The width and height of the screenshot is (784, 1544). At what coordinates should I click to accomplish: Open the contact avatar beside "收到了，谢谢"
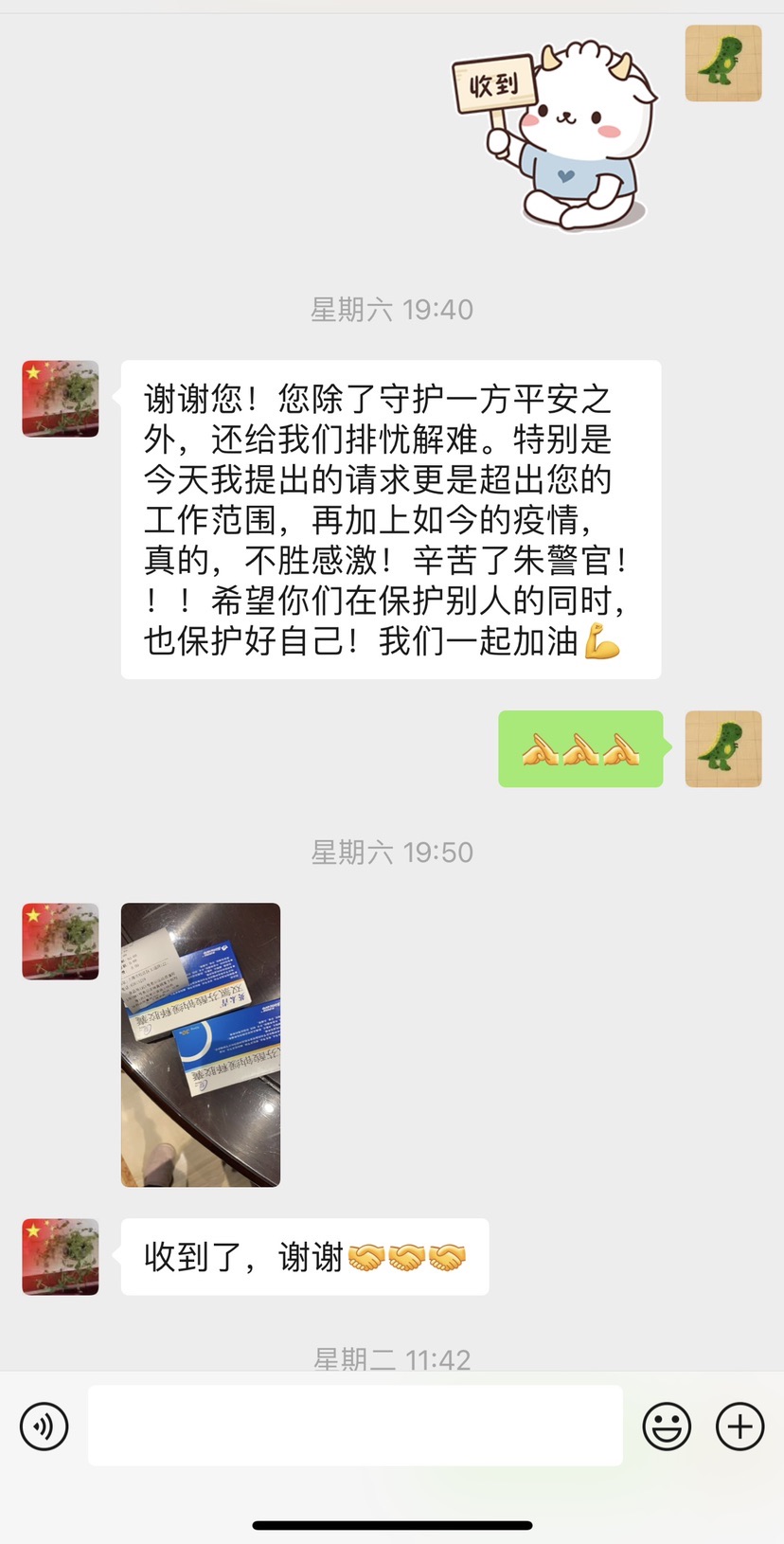pyautogui.click(x=61, y=1256)
